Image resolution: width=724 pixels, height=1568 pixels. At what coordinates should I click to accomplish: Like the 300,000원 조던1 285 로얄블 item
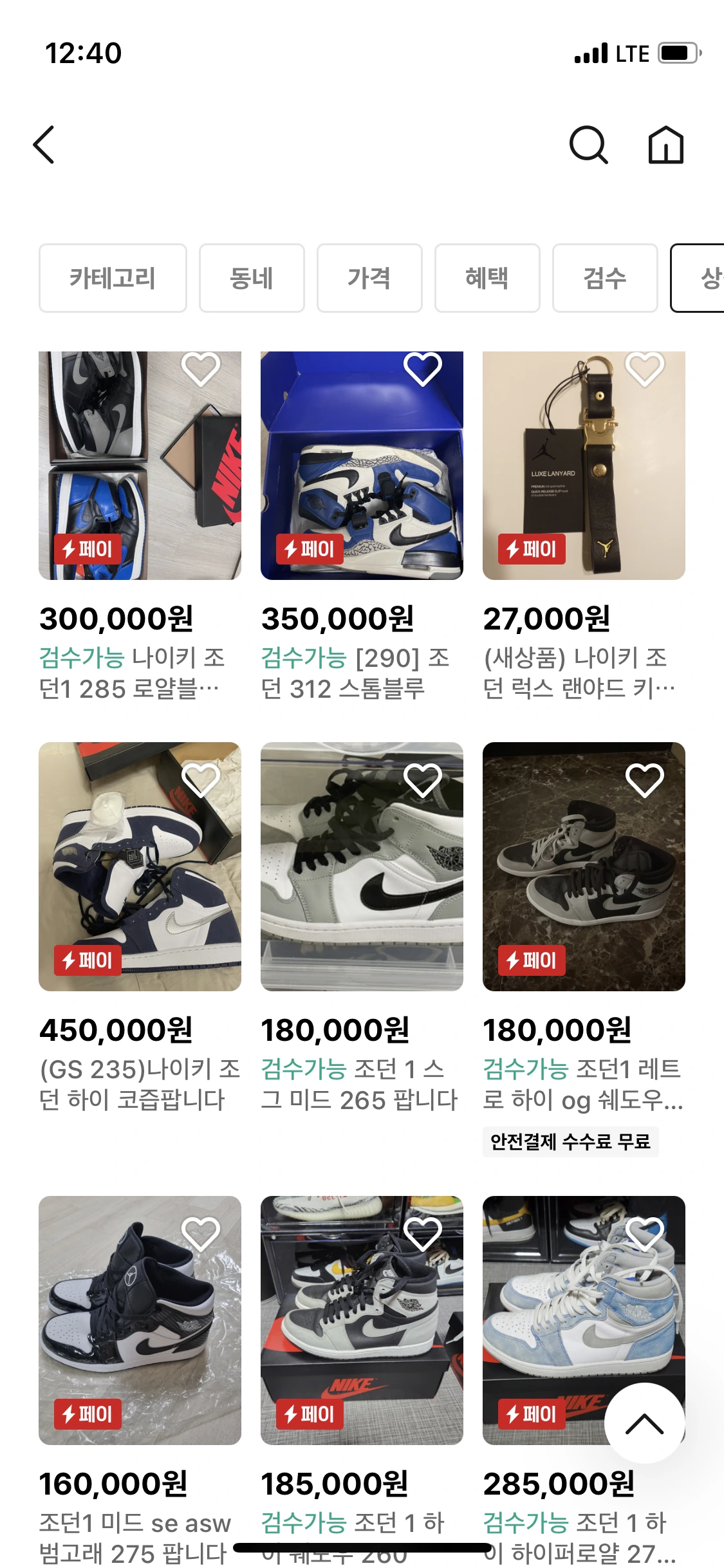click(x=201, y=369)
